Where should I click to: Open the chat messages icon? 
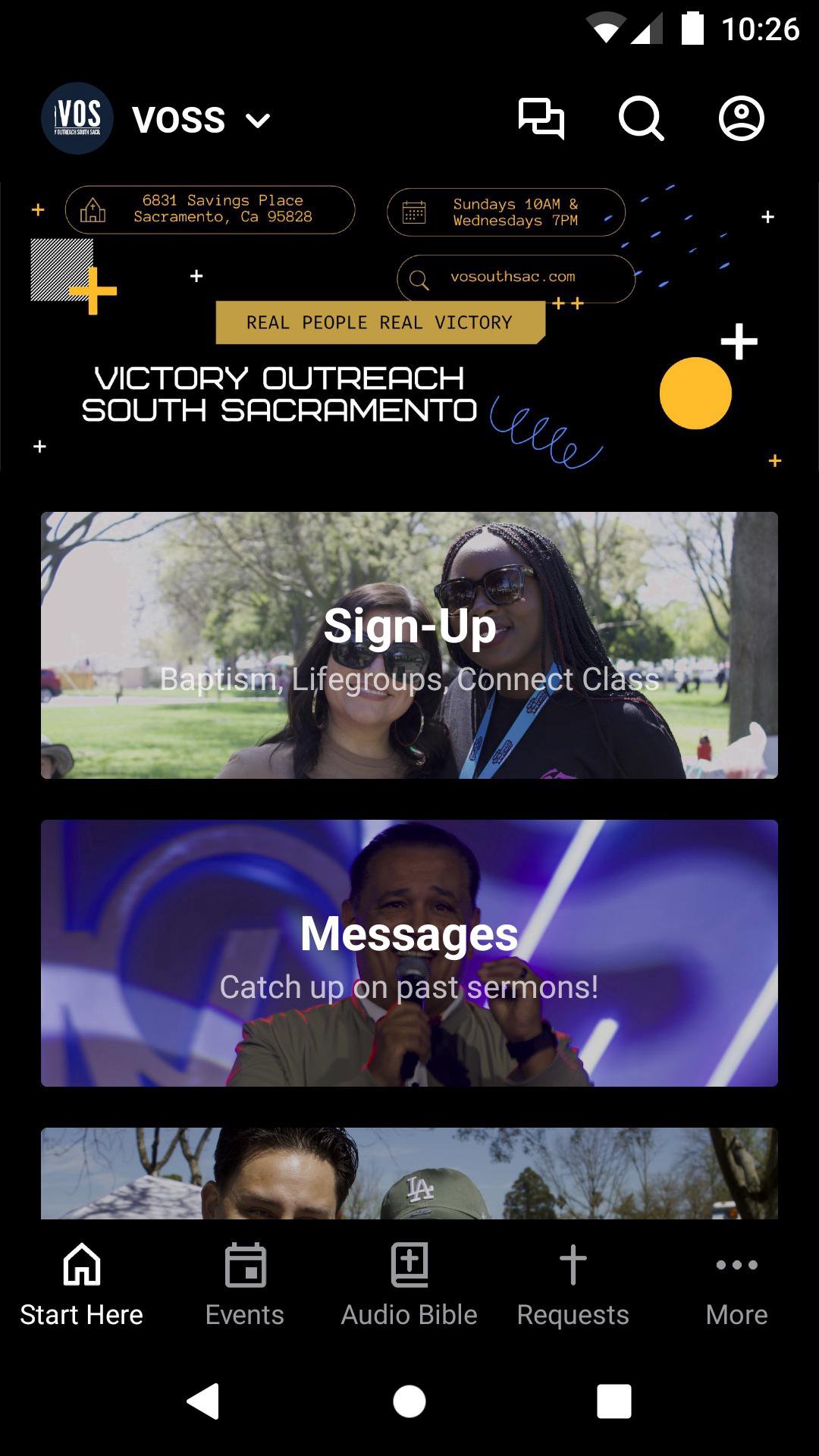pyautogui.click(x=541, y=118)
